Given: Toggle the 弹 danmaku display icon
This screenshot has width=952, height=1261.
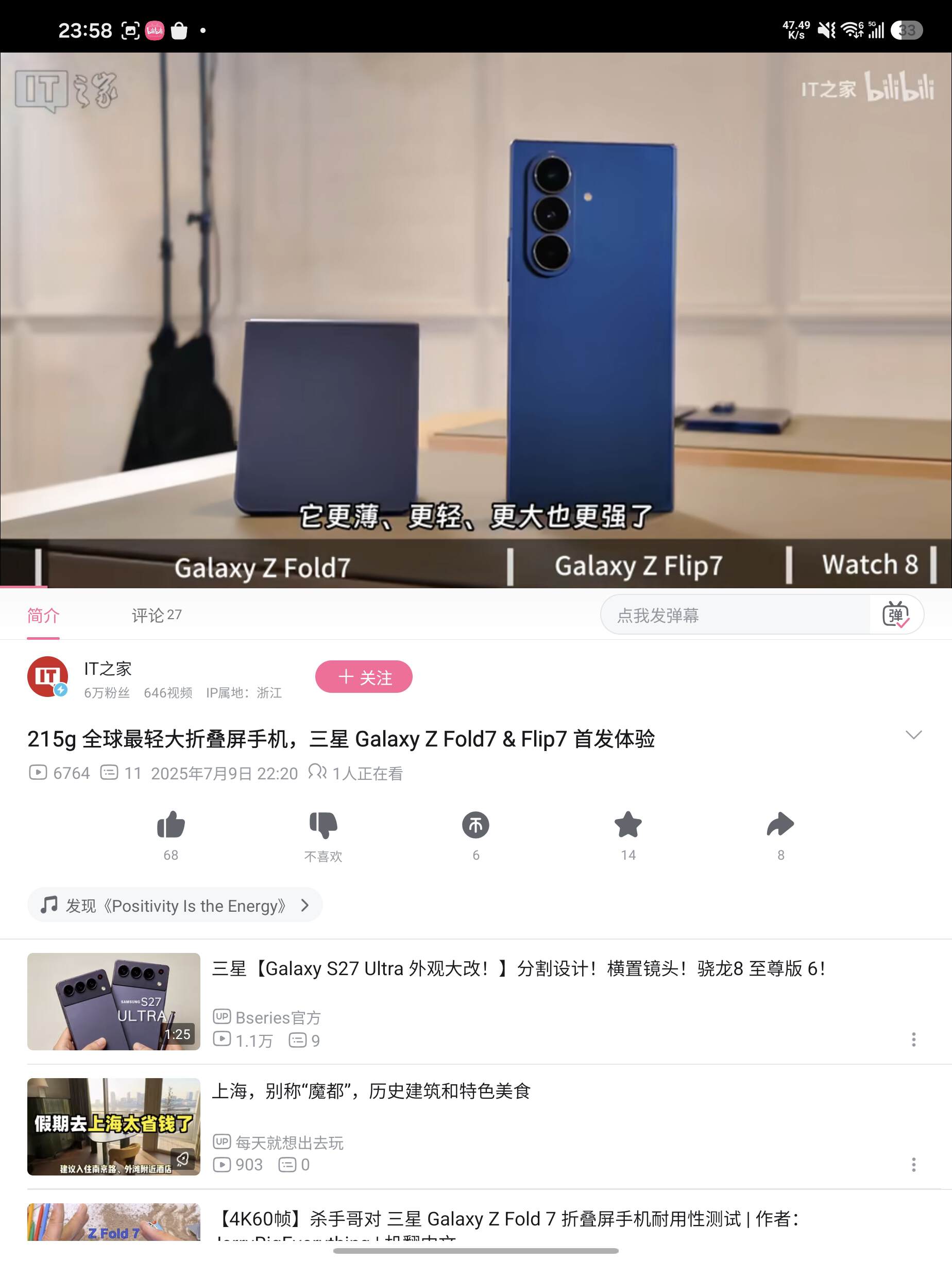Looking at the screenshot, I should pos(895,615).
